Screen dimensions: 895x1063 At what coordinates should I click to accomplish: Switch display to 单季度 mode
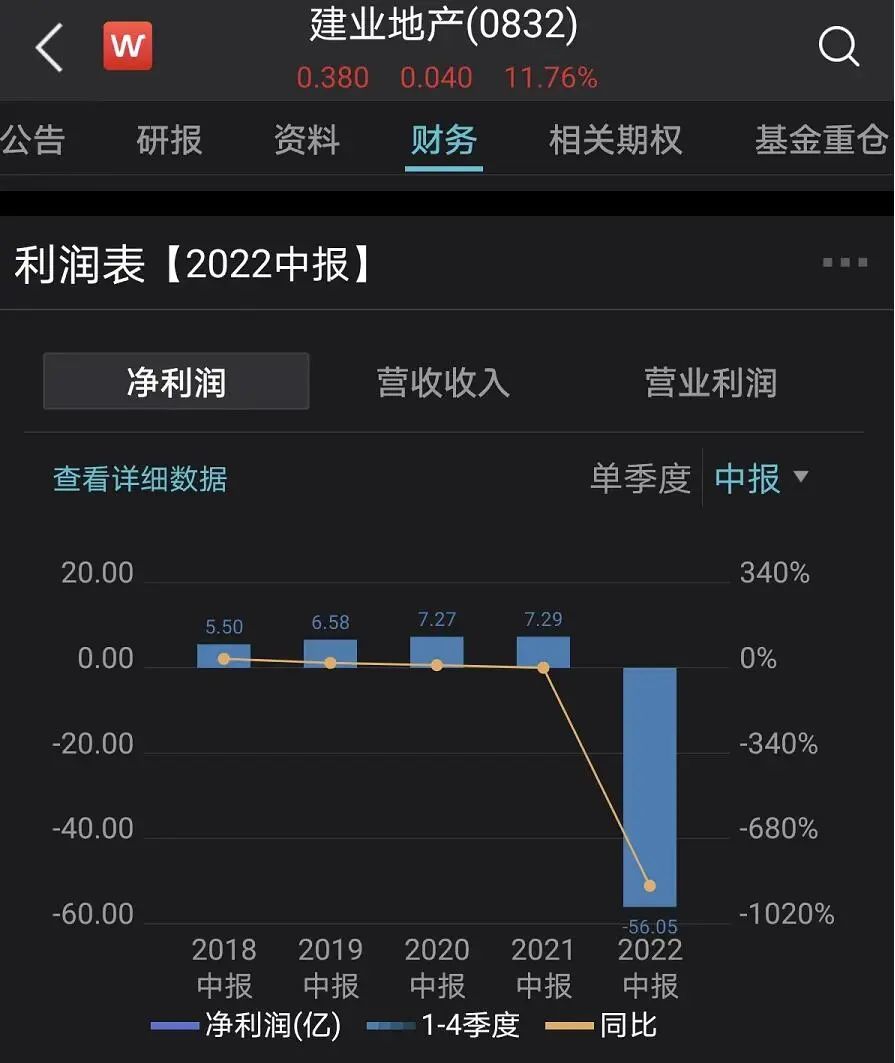click(640, 478)
